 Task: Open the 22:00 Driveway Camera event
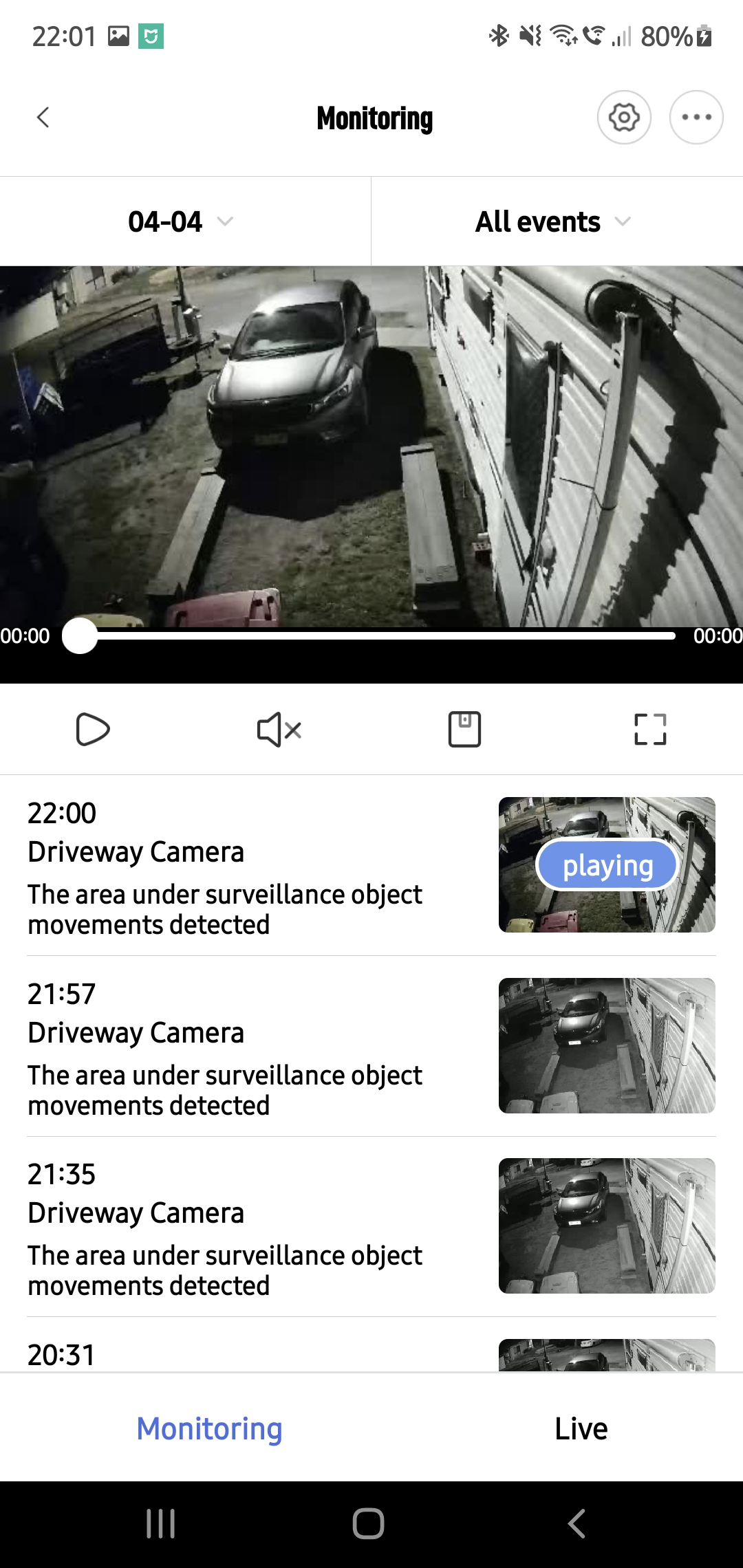point(371,865)
